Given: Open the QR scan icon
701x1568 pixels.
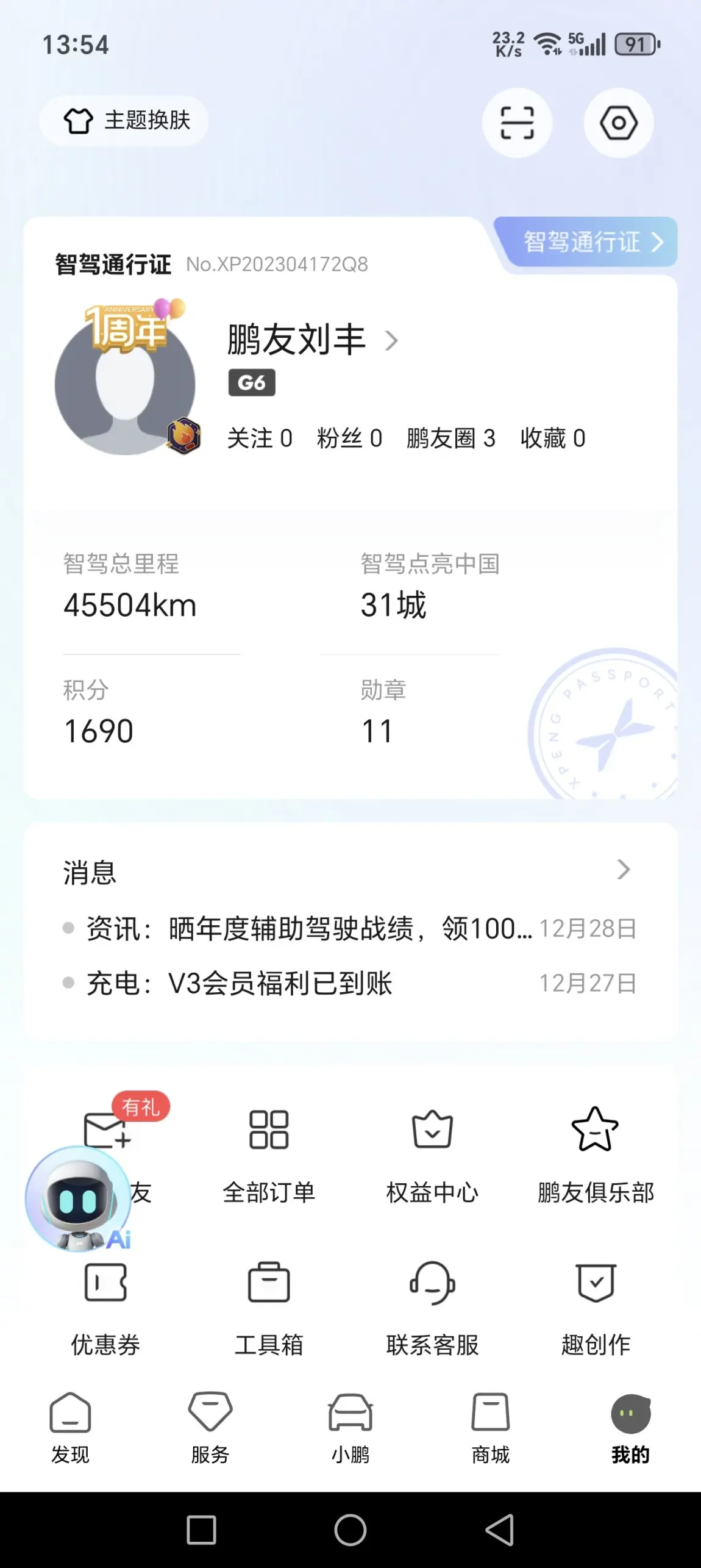Looking at the screenshot, I should pos(517,123).
